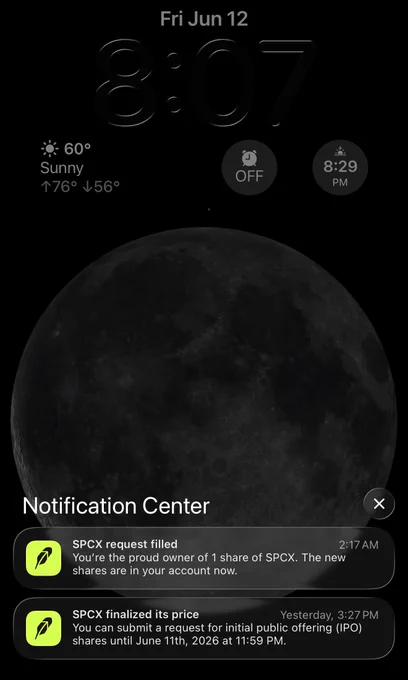Open the 8:29 PM sunset widget
The height and width of the screenshot is (680, 408).
[x=340, y=167]
